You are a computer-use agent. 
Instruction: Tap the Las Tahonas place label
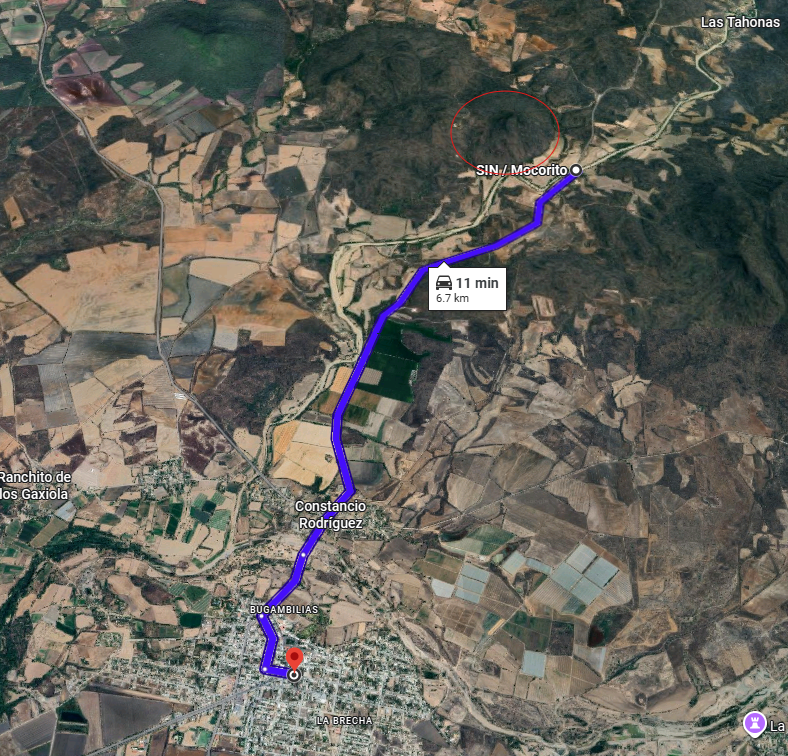coord(738,22)
